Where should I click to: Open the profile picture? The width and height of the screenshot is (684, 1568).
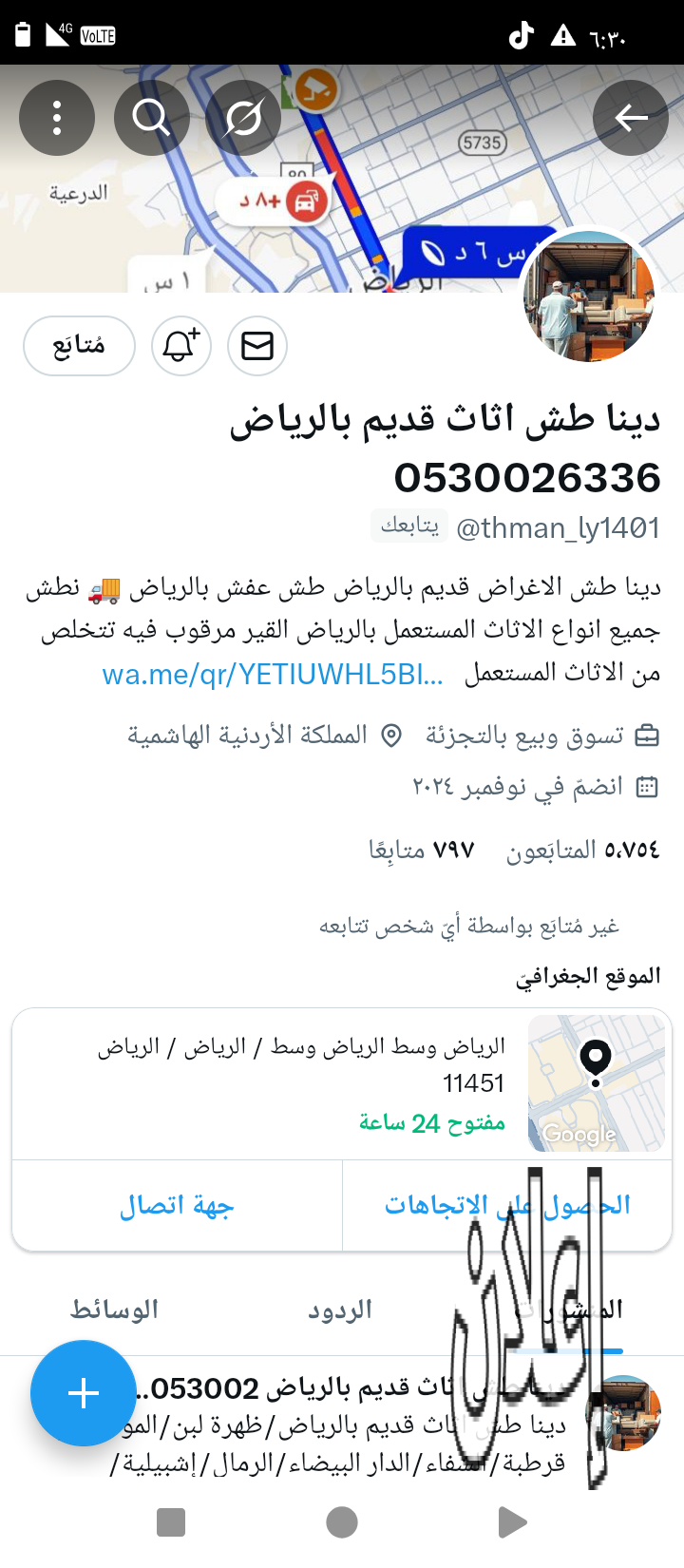point(590,296)
